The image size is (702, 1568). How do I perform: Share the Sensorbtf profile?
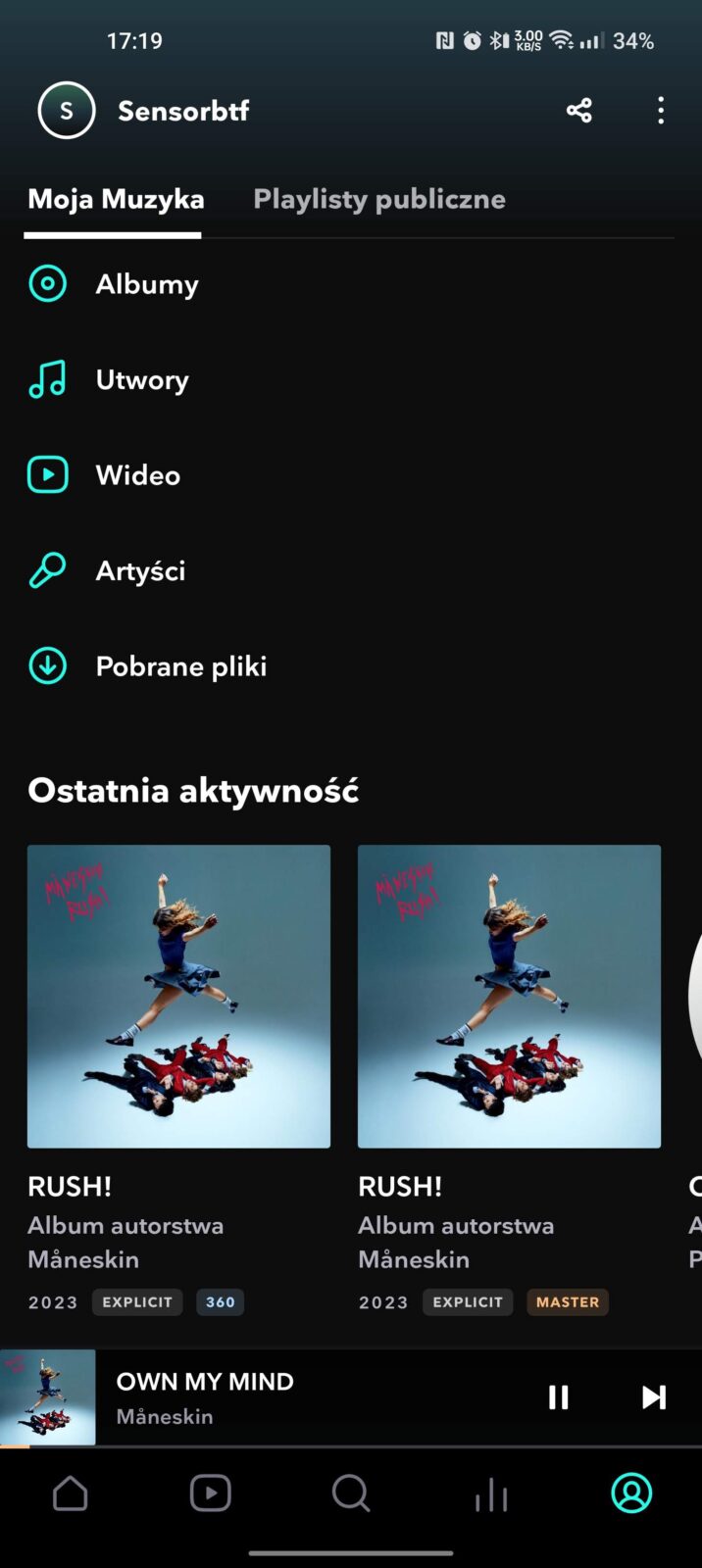point(578,111)
